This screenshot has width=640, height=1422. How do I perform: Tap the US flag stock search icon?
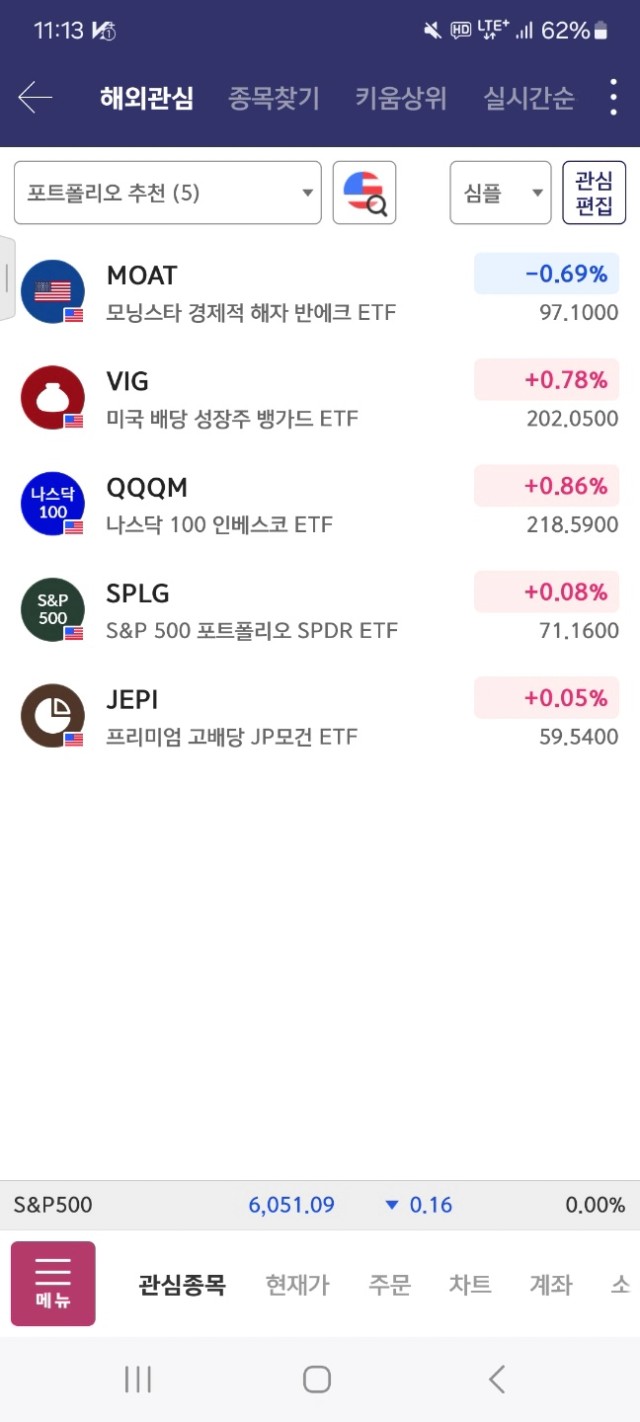[365, 193]
